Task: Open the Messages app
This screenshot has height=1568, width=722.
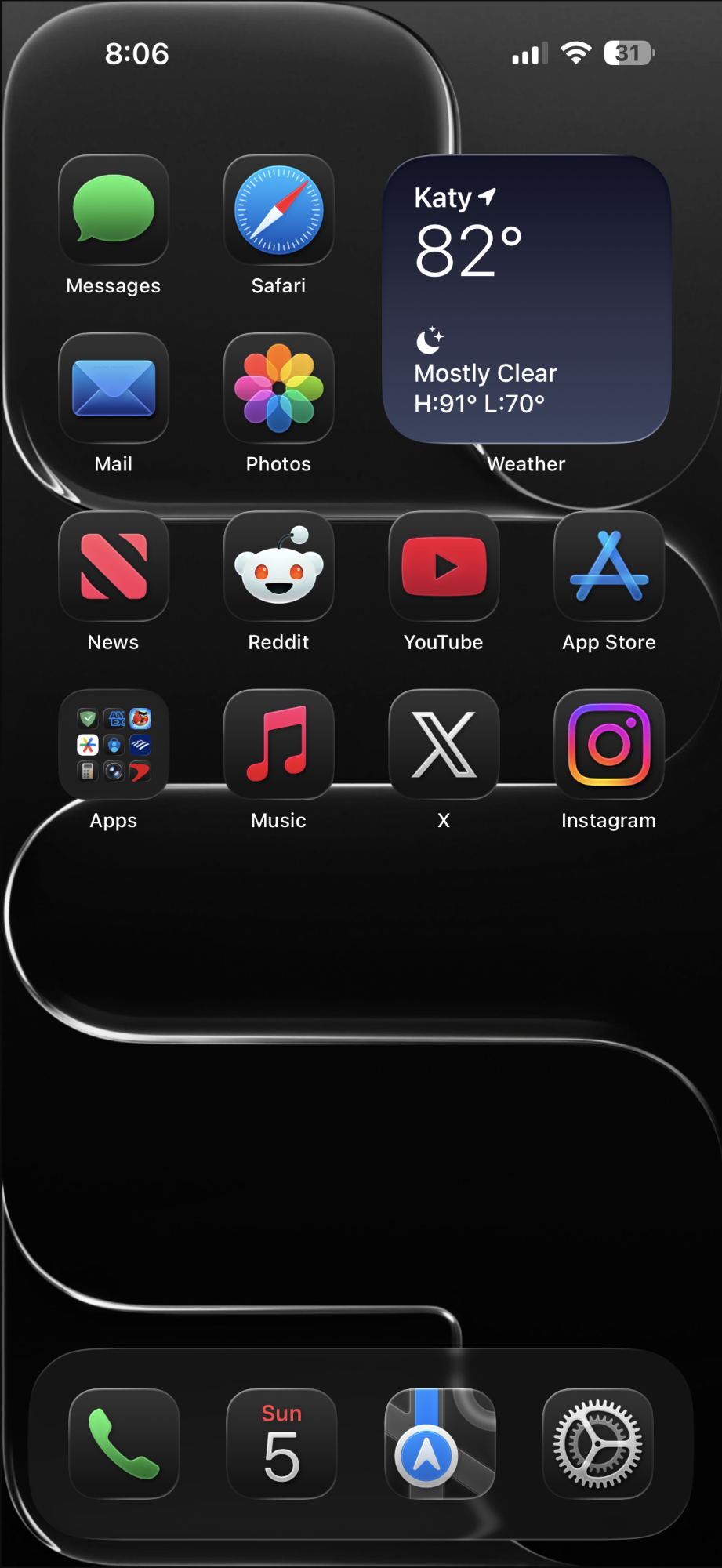Action: tap(114, 210)
